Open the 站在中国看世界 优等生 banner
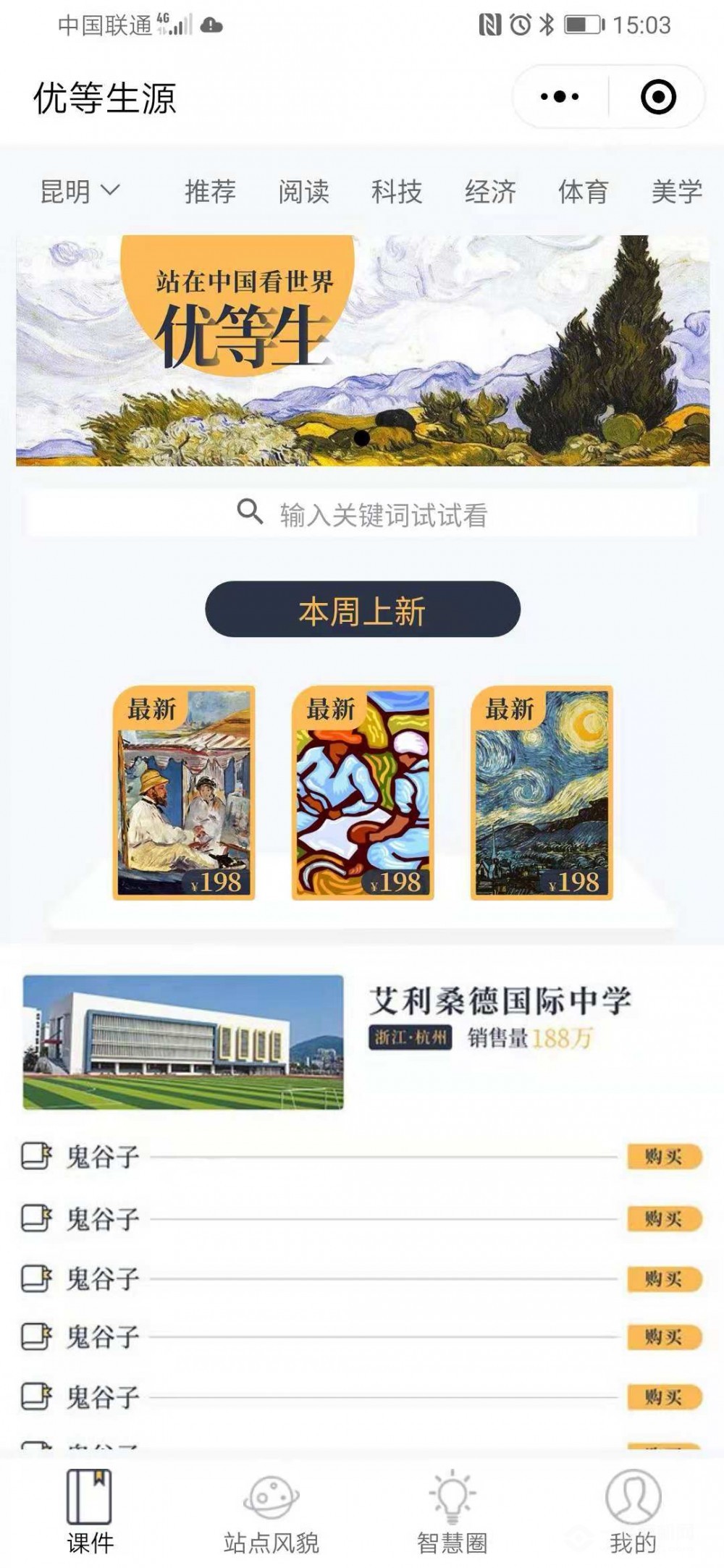 [362, 350]
